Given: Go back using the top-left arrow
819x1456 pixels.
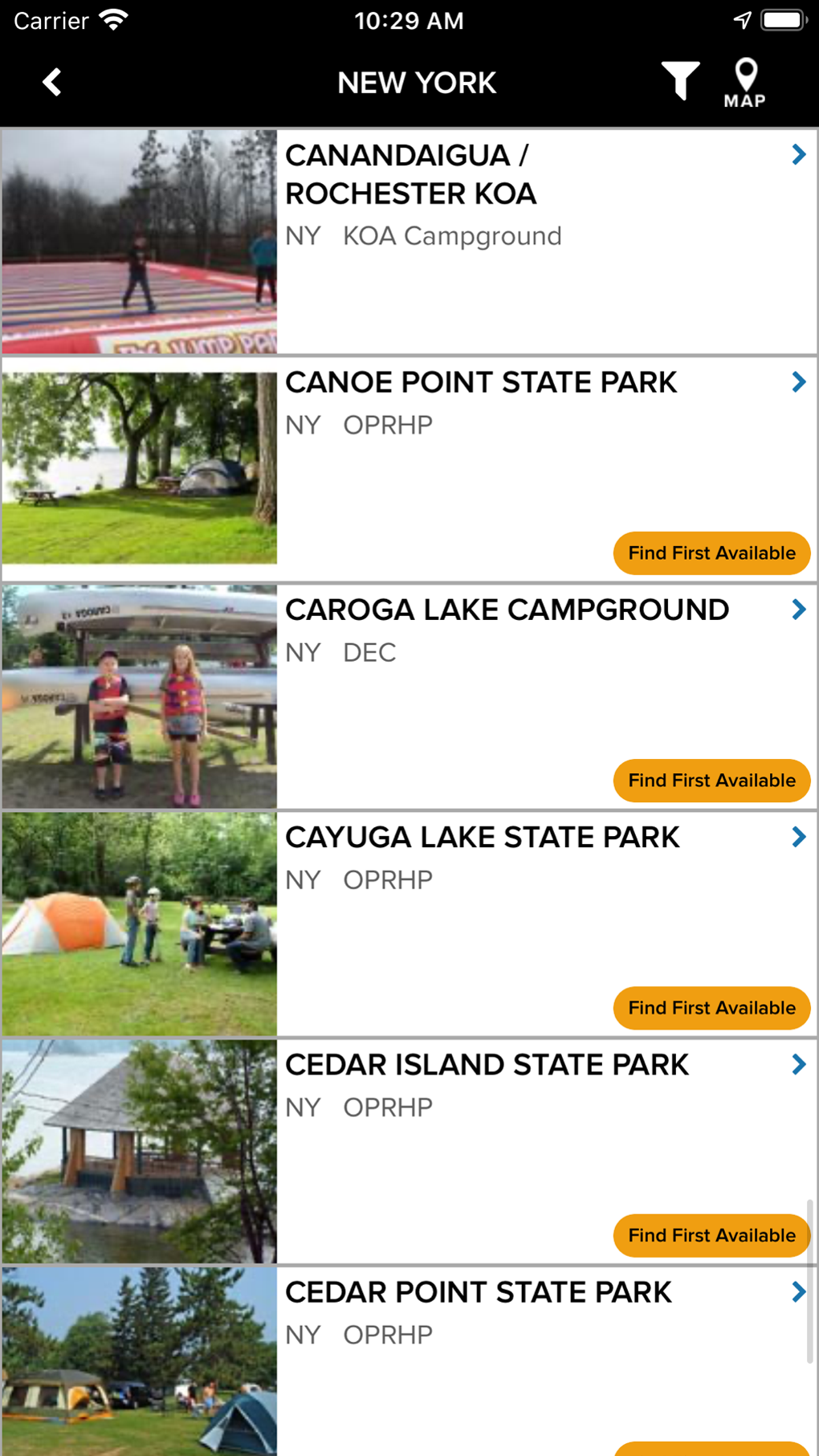Looking at the screenshot, I should [x=52, y=82].
